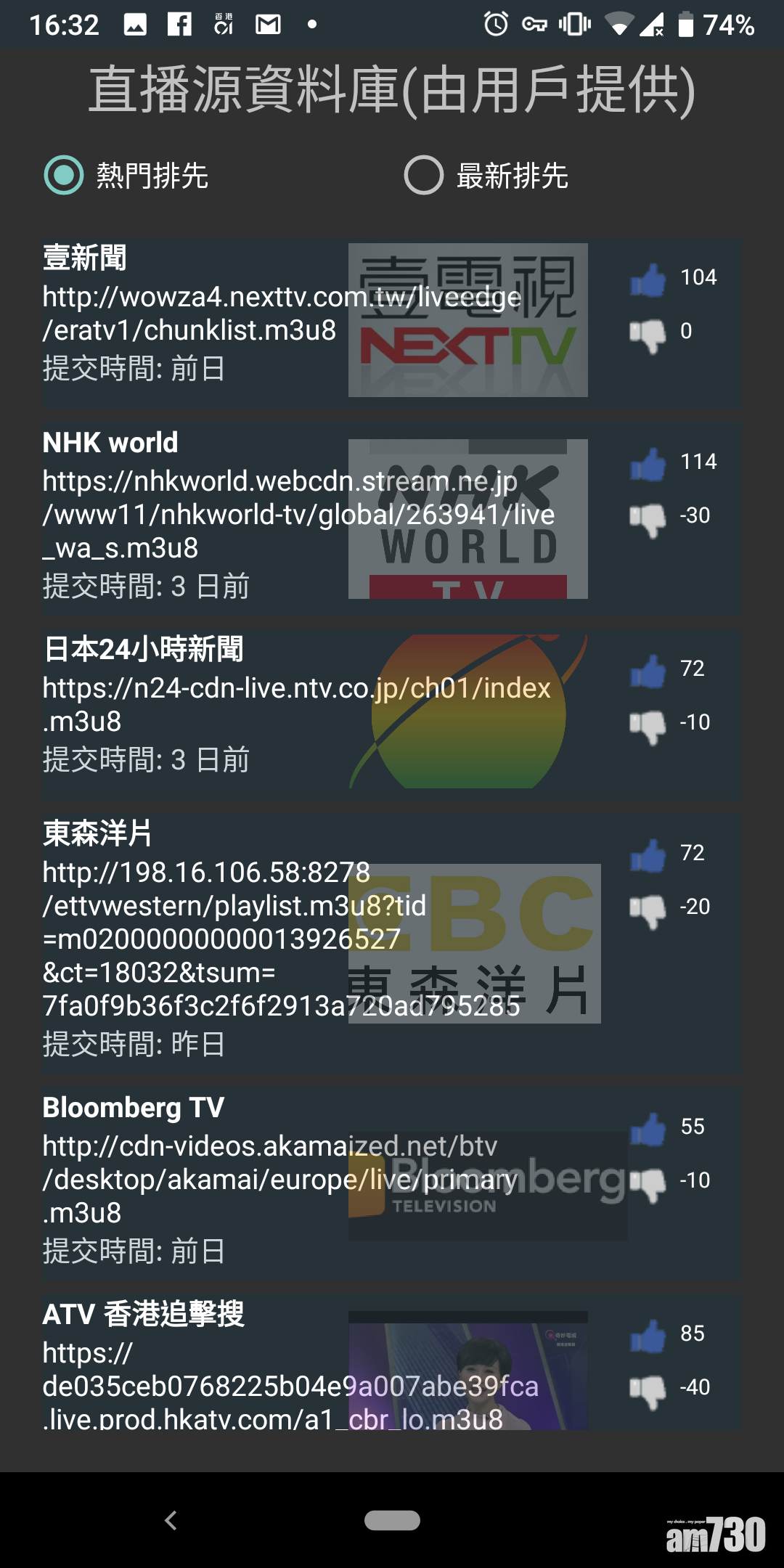
Task: Upvote the ATV 香港追擊搜 source
Action: [648, 1336]
